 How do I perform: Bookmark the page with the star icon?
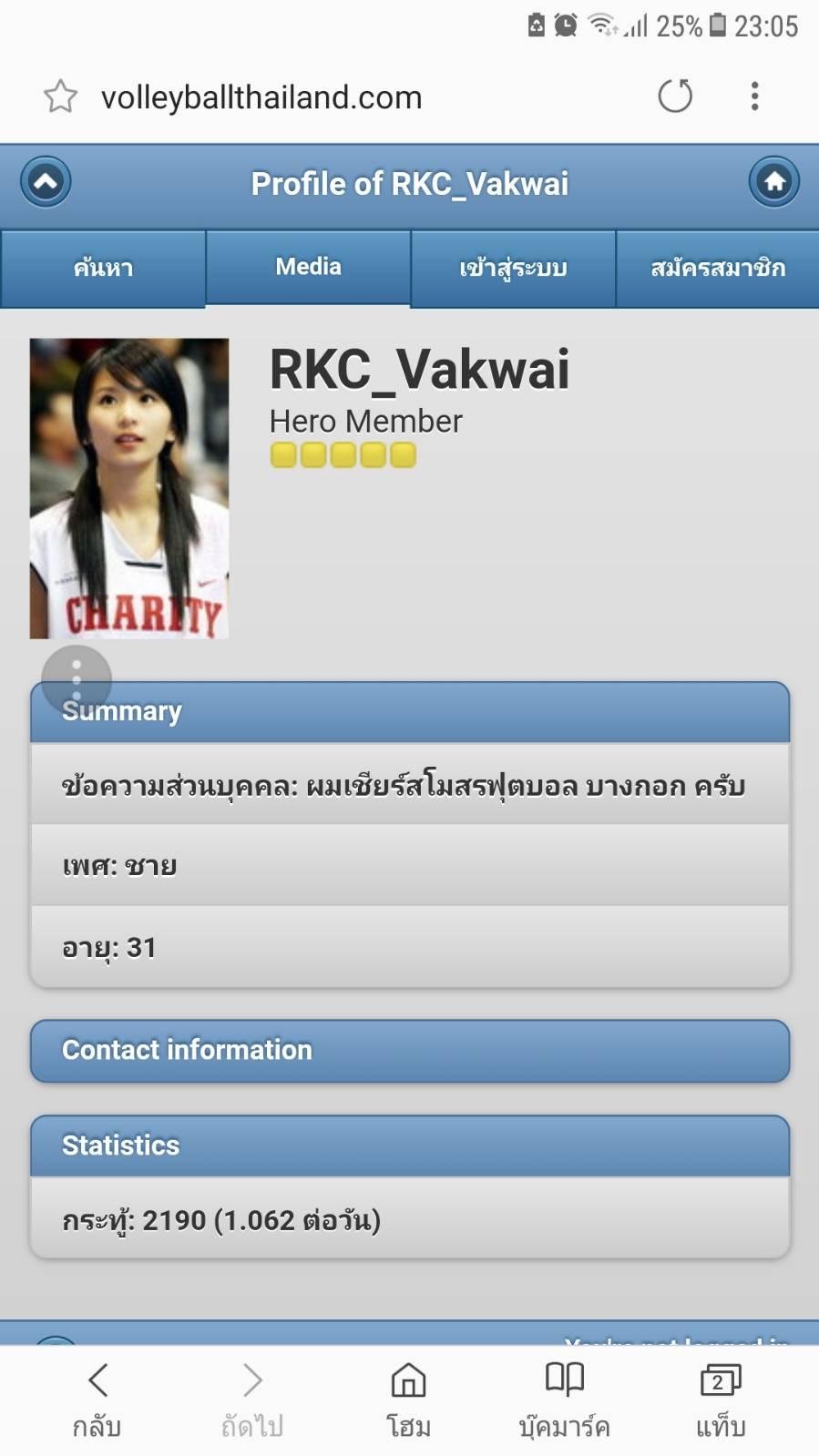pos(60,97)
